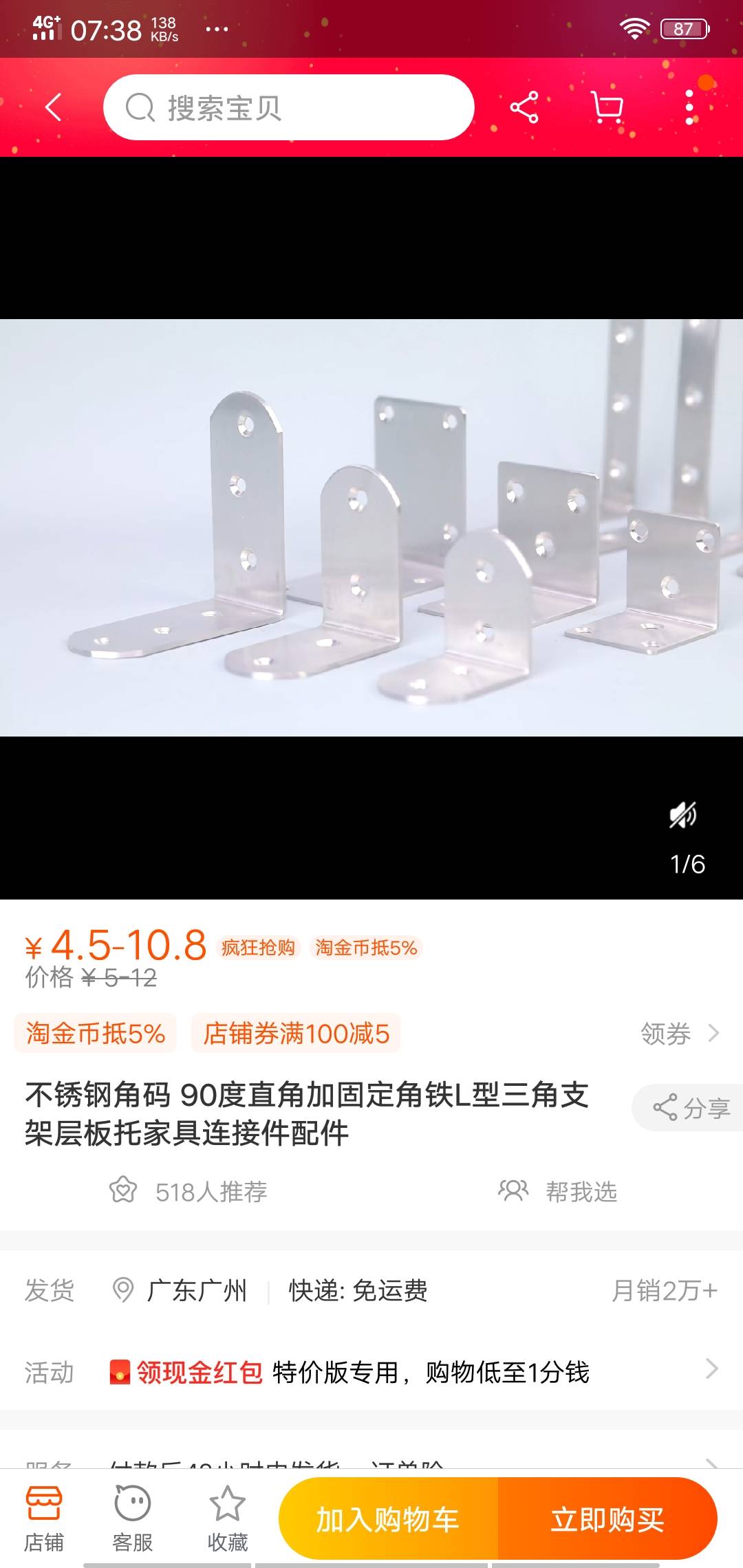Add item to favorites with 收藏
Viewport: 743px width, 1568px height.
tap(228, 1520)
